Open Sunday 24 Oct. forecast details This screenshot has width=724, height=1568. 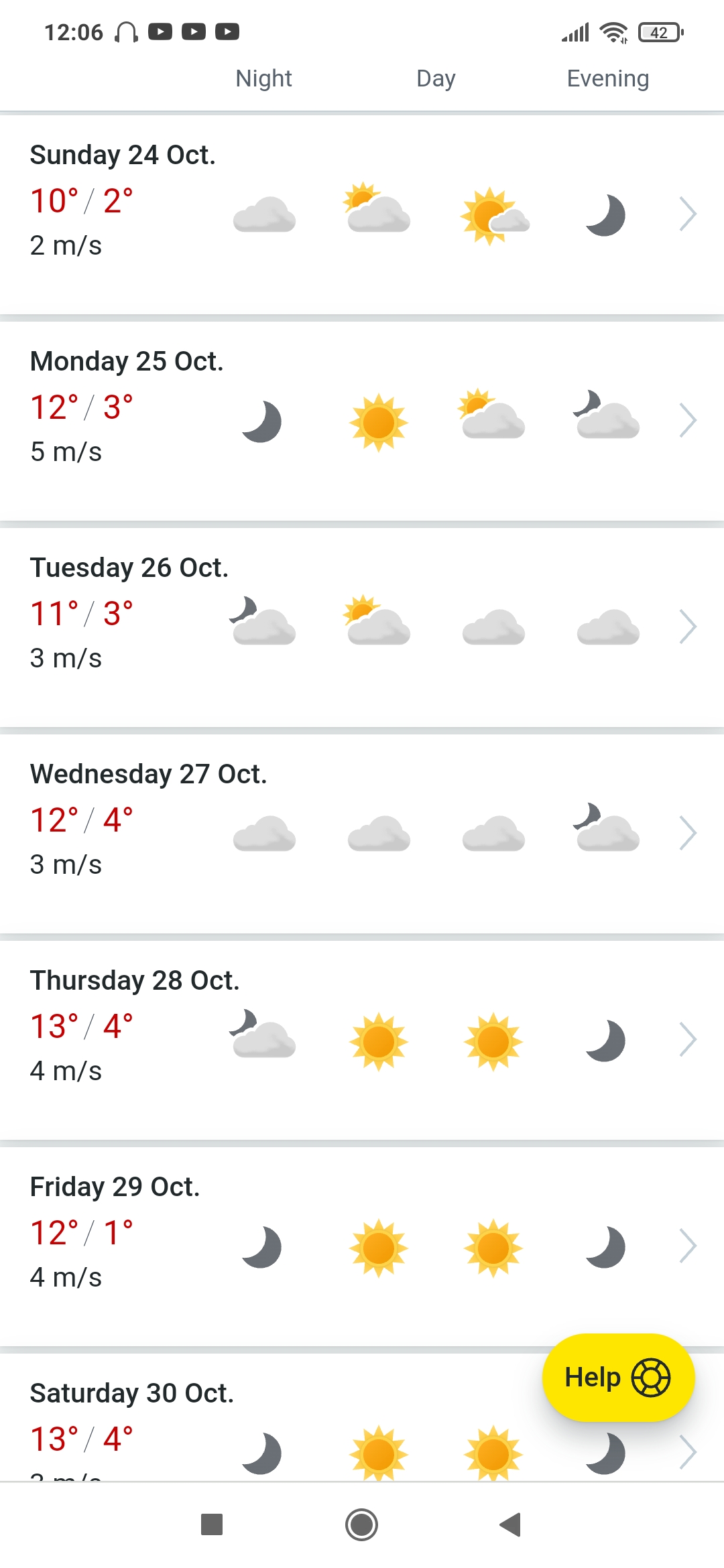pyautogui.click(x=688, y=214)
